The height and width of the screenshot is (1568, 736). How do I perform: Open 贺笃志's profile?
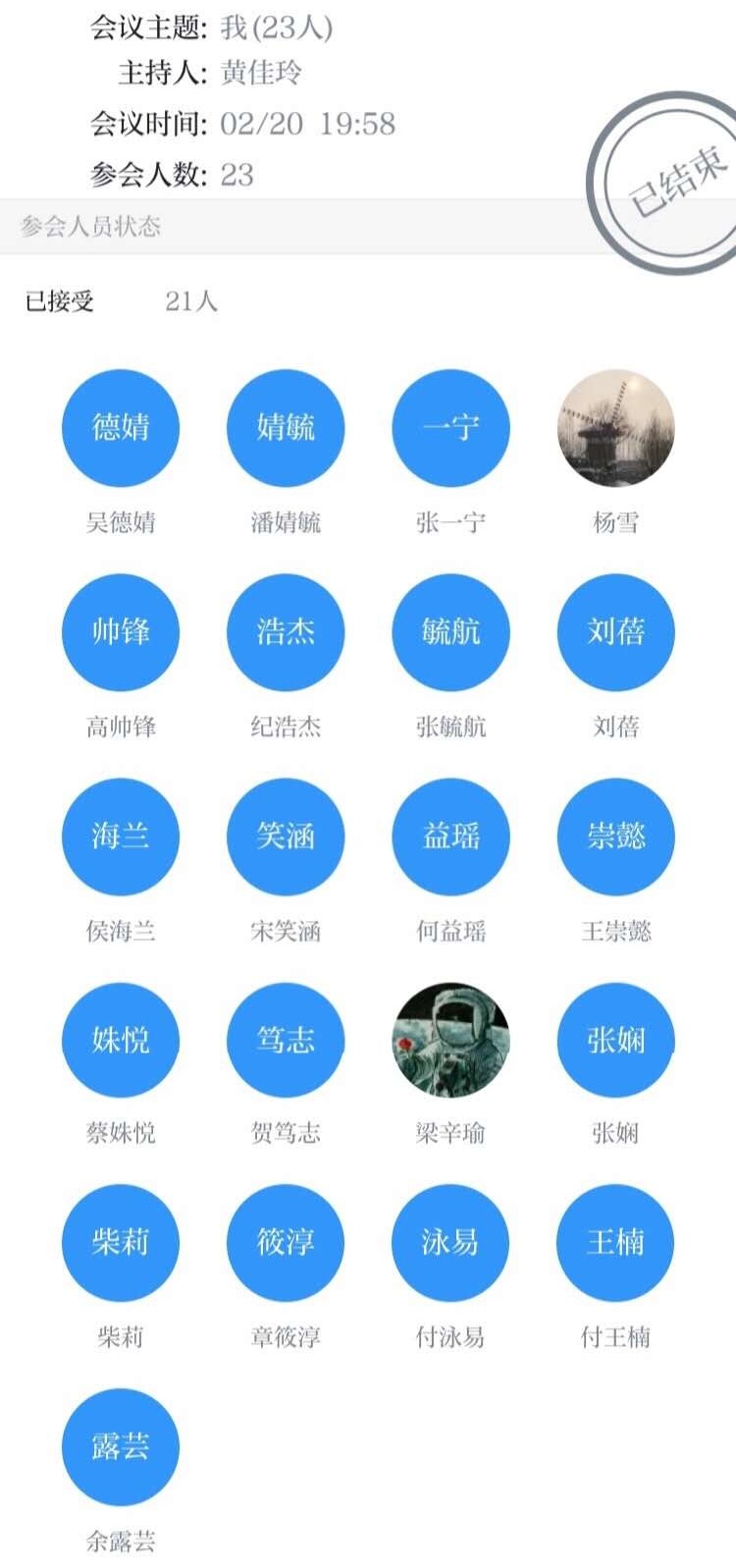click(286, 1040)
